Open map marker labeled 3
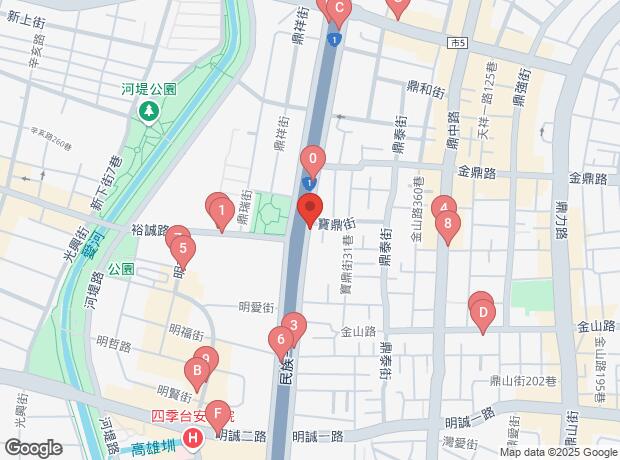Image resolution: width=620 pixels, height=460 pixels. pyautogui.click(x=293, y=326)
